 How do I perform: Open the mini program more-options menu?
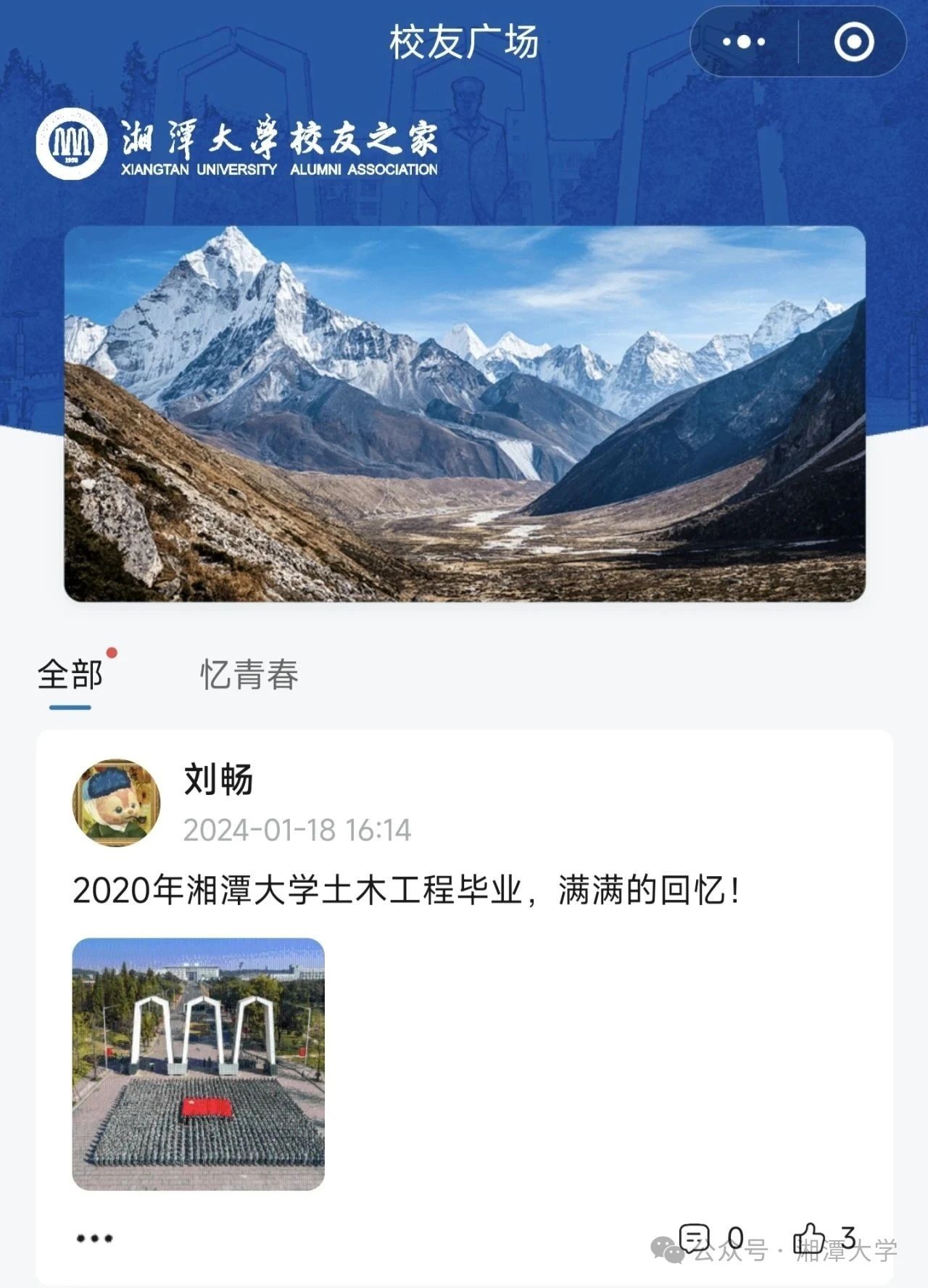coord(744,42)
